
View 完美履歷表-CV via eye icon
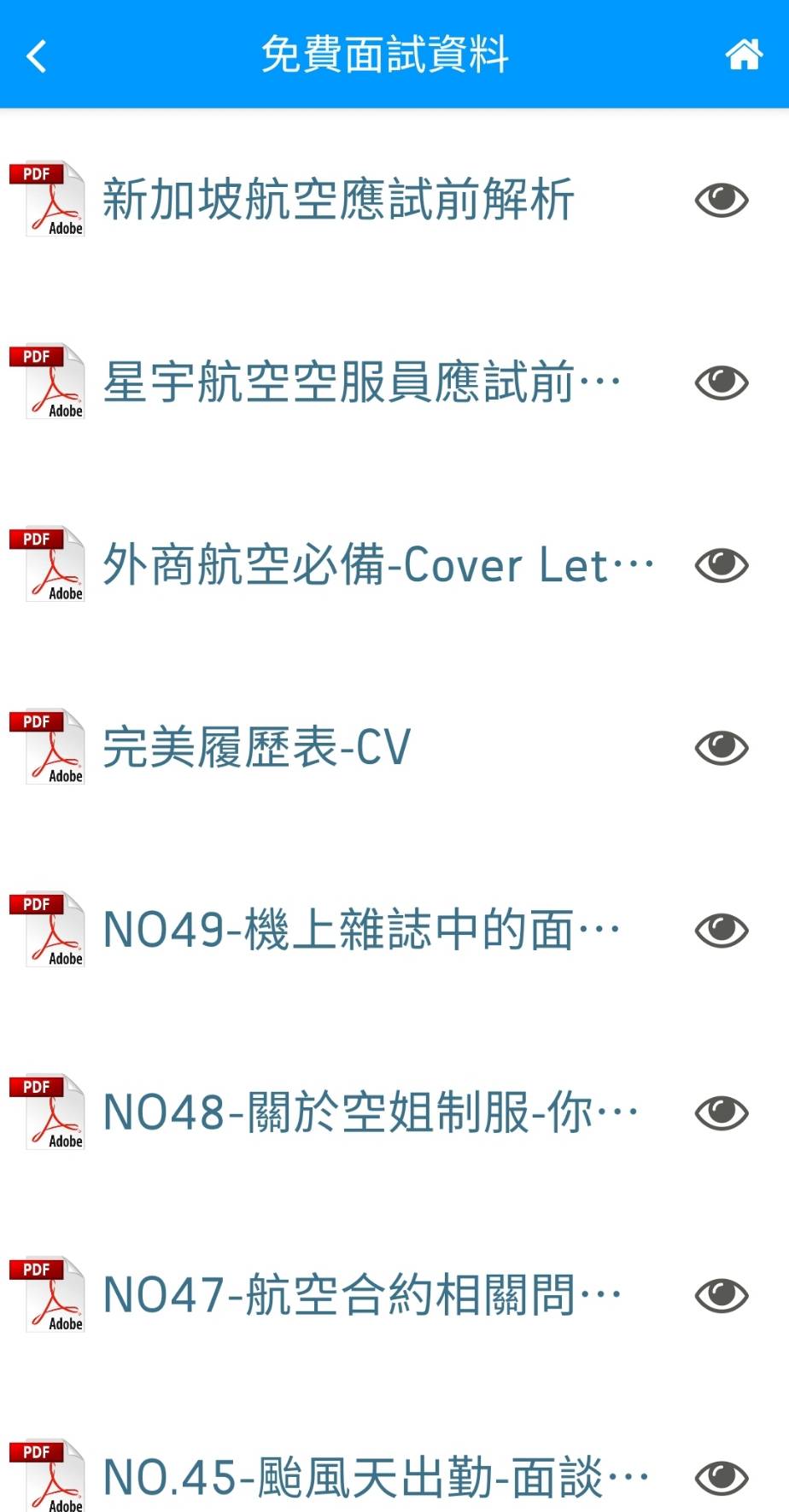click(x=721, y=748)
